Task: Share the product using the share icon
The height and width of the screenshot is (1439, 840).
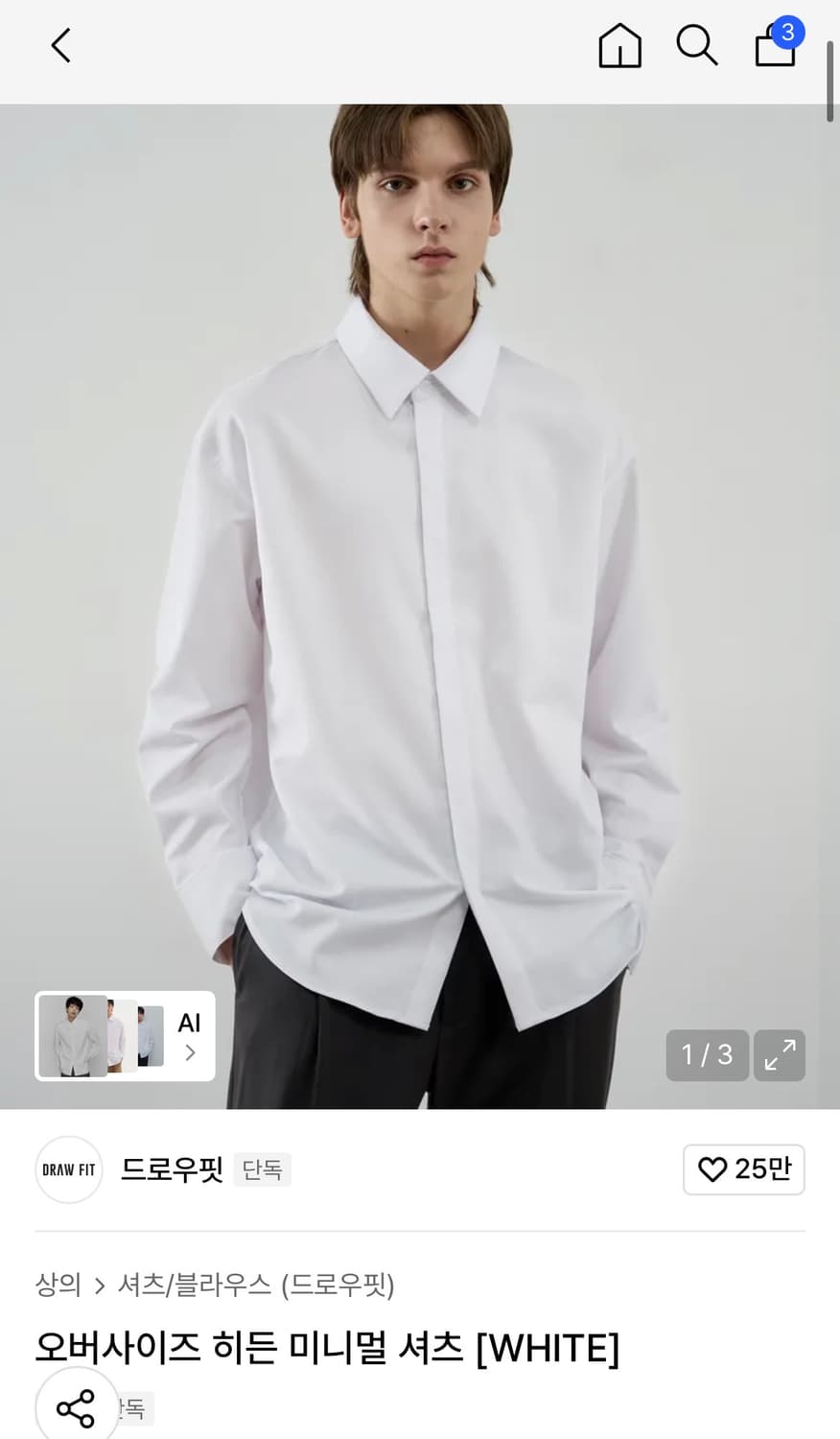Action: point(76,1408)
